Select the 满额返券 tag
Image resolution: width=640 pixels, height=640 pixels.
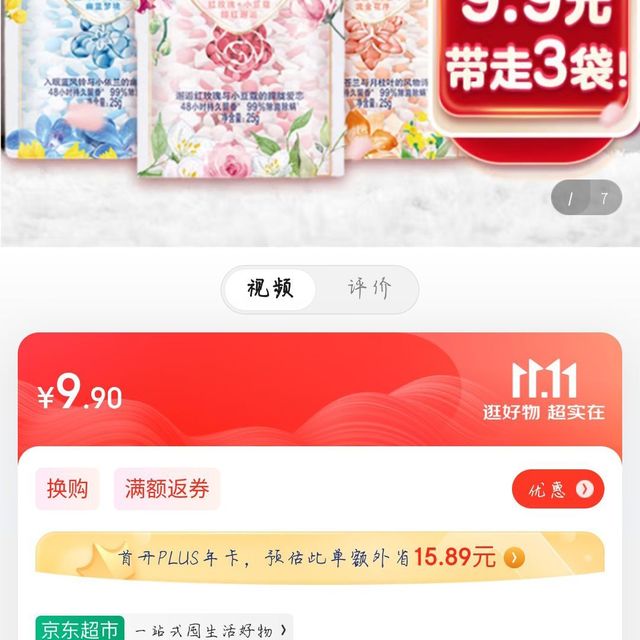click(167, 489)
